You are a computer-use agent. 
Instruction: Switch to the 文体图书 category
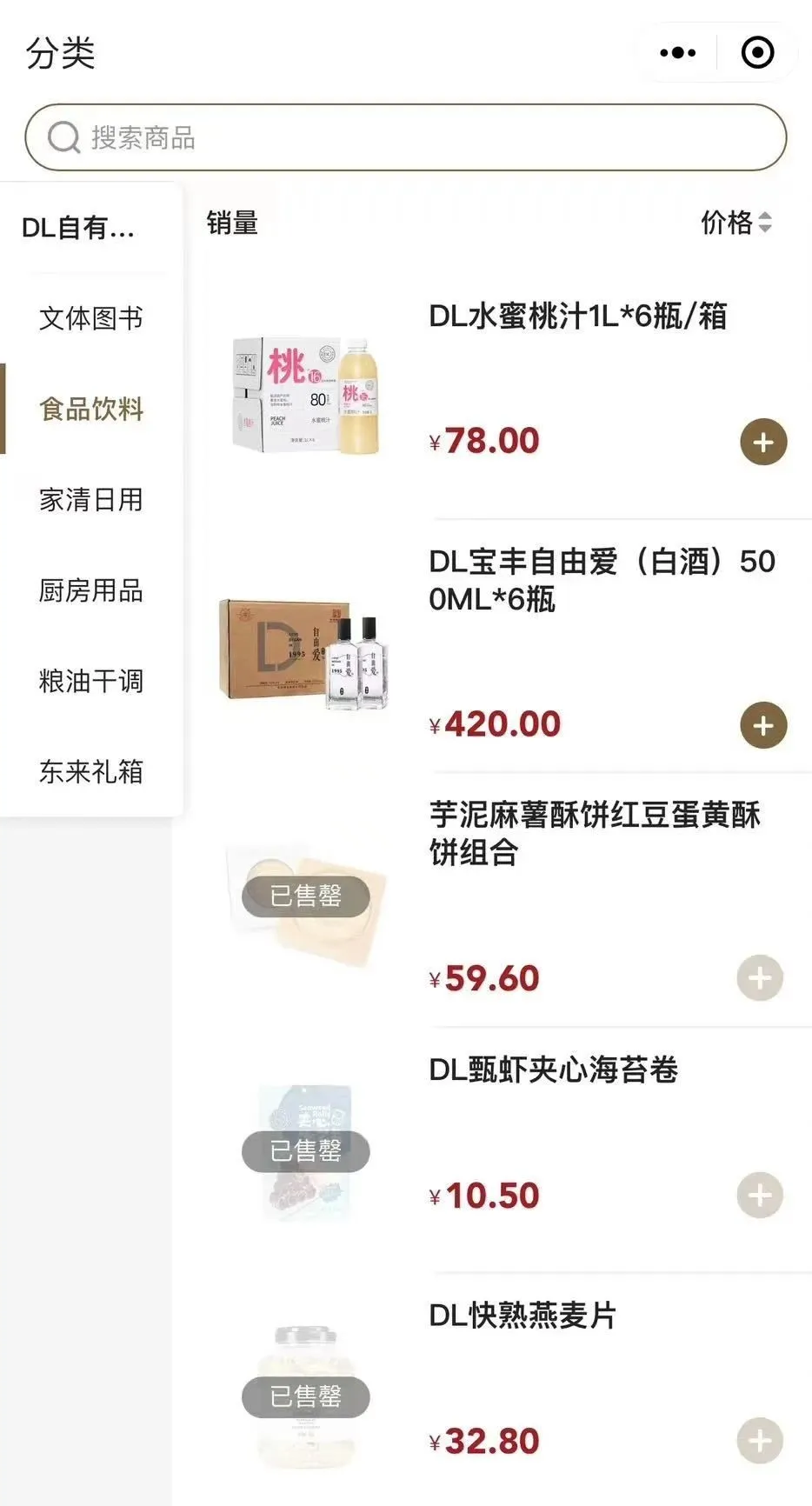90,318
